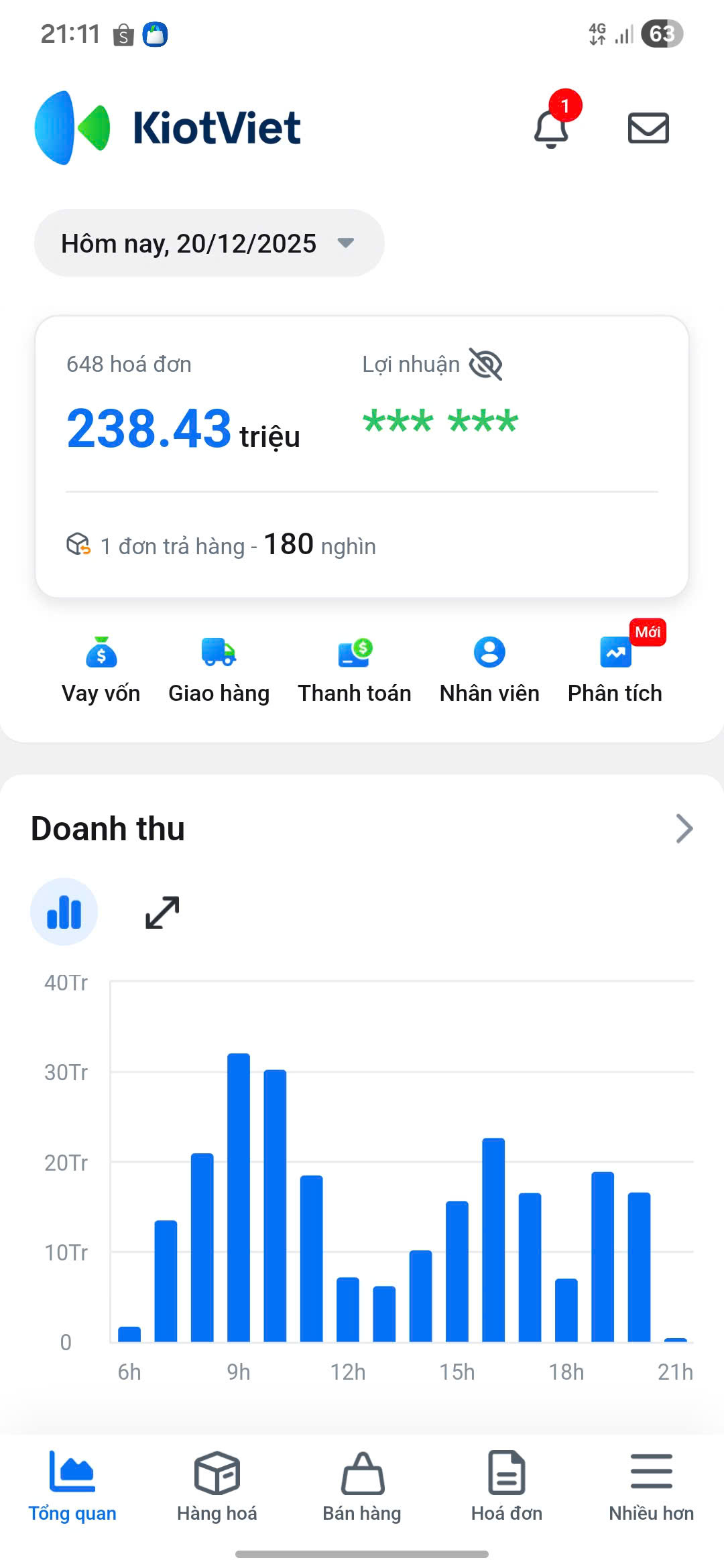Open Doanh thu details with the chevron
Viewport: 724px width, 1568px height.
[684, 829]
